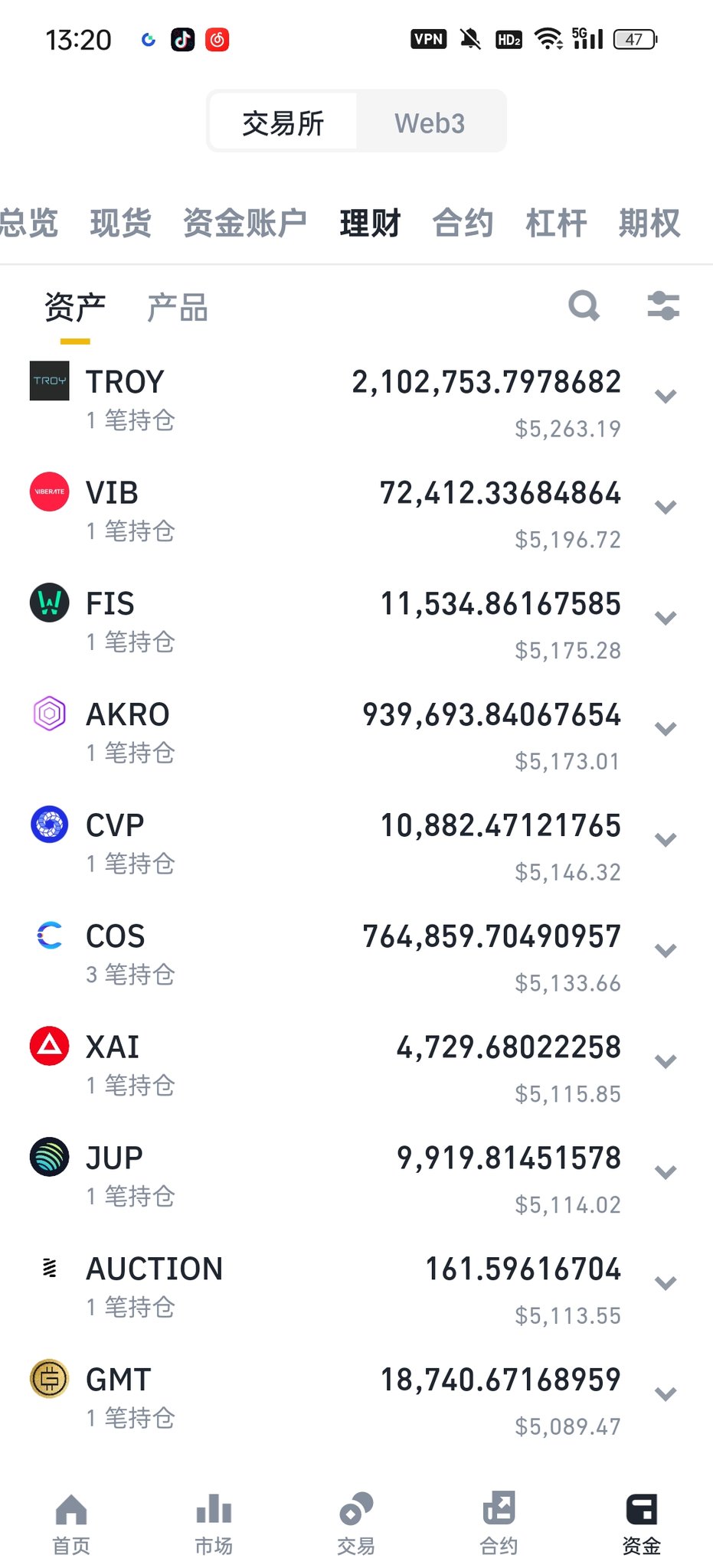The image size is (713, 1568).
Task: Expand the TROY holding row
Action: click(666, 396)
